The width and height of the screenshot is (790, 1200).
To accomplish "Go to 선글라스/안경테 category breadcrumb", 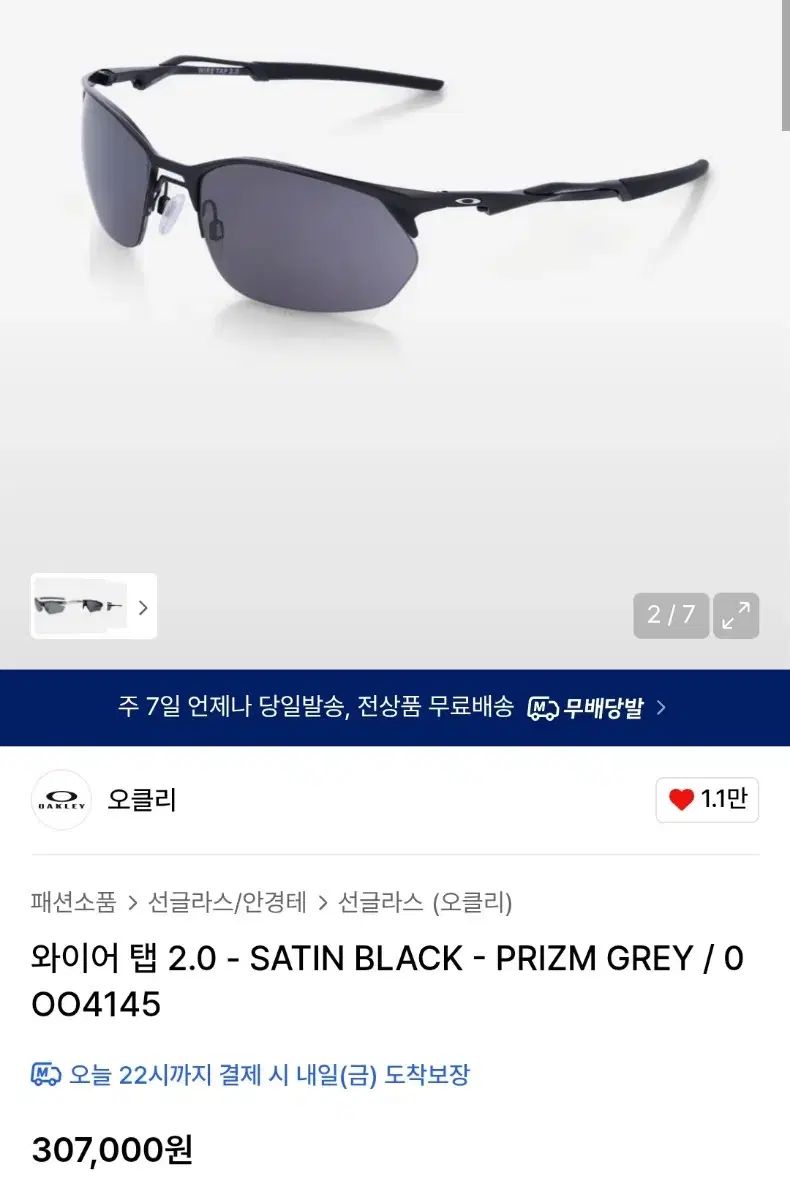I will point(228,903).
